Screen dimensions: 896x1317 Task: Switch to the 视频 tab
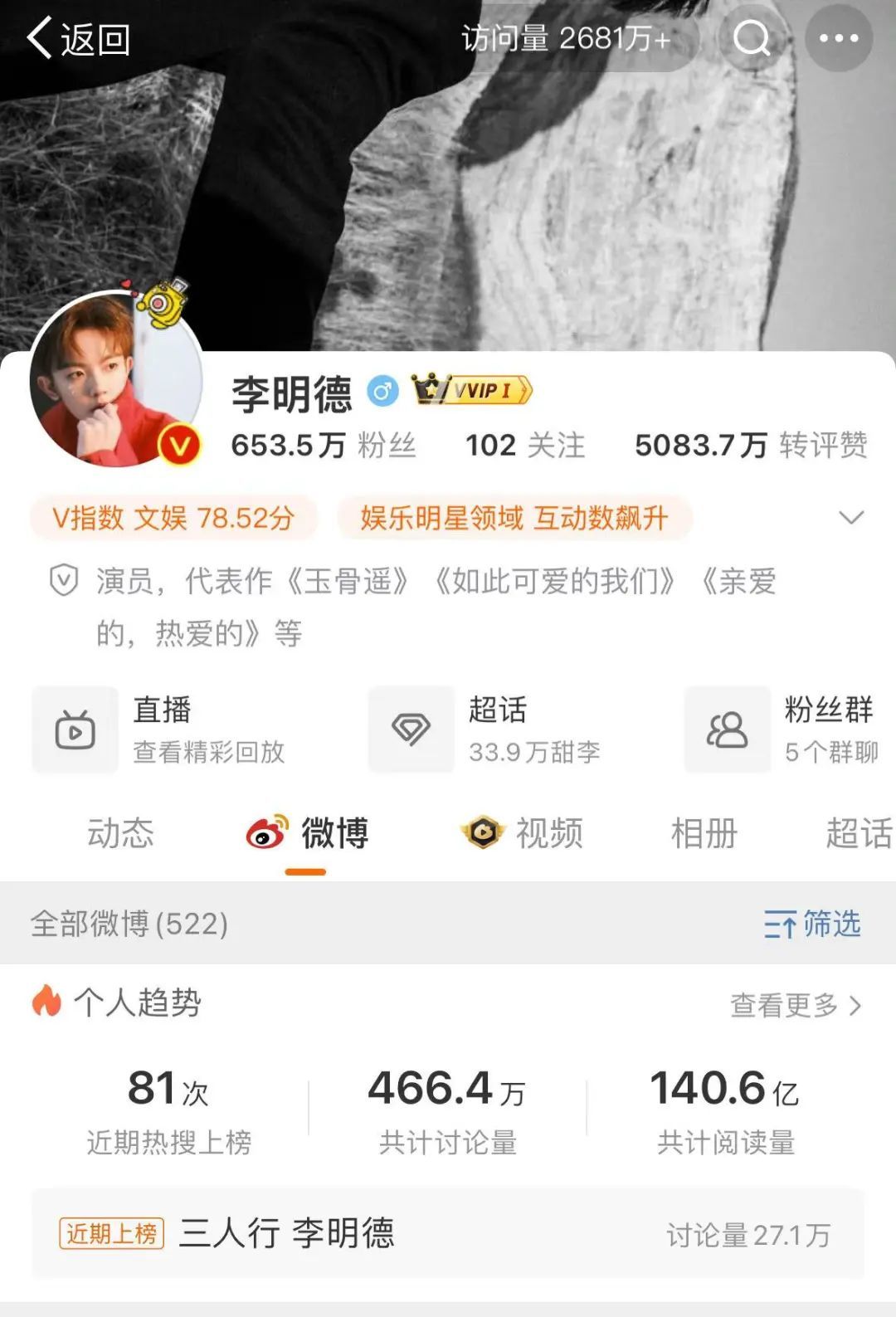[523, 832]
